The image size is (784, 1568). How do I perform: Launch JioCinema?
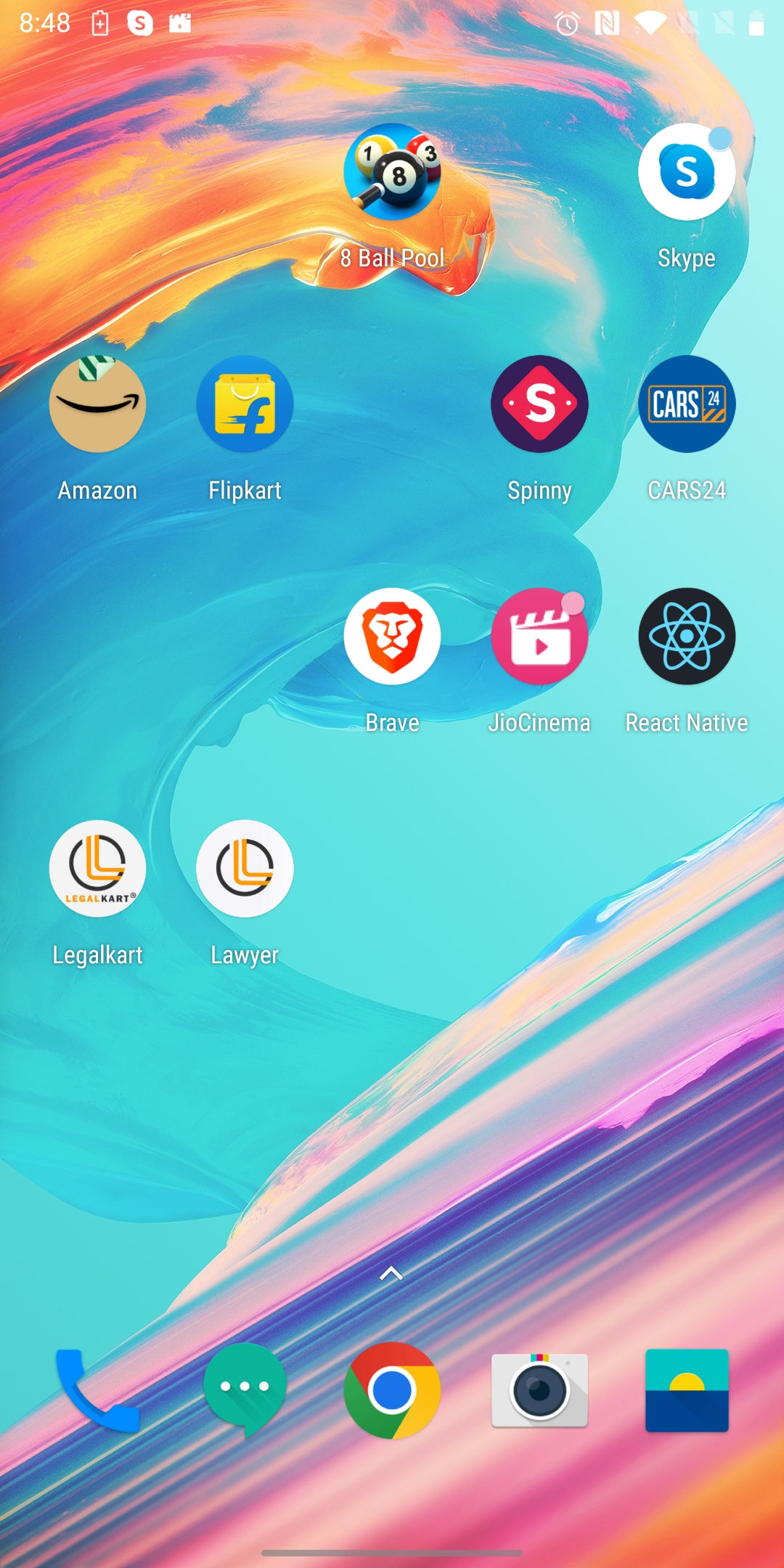(x=539, y=637)
